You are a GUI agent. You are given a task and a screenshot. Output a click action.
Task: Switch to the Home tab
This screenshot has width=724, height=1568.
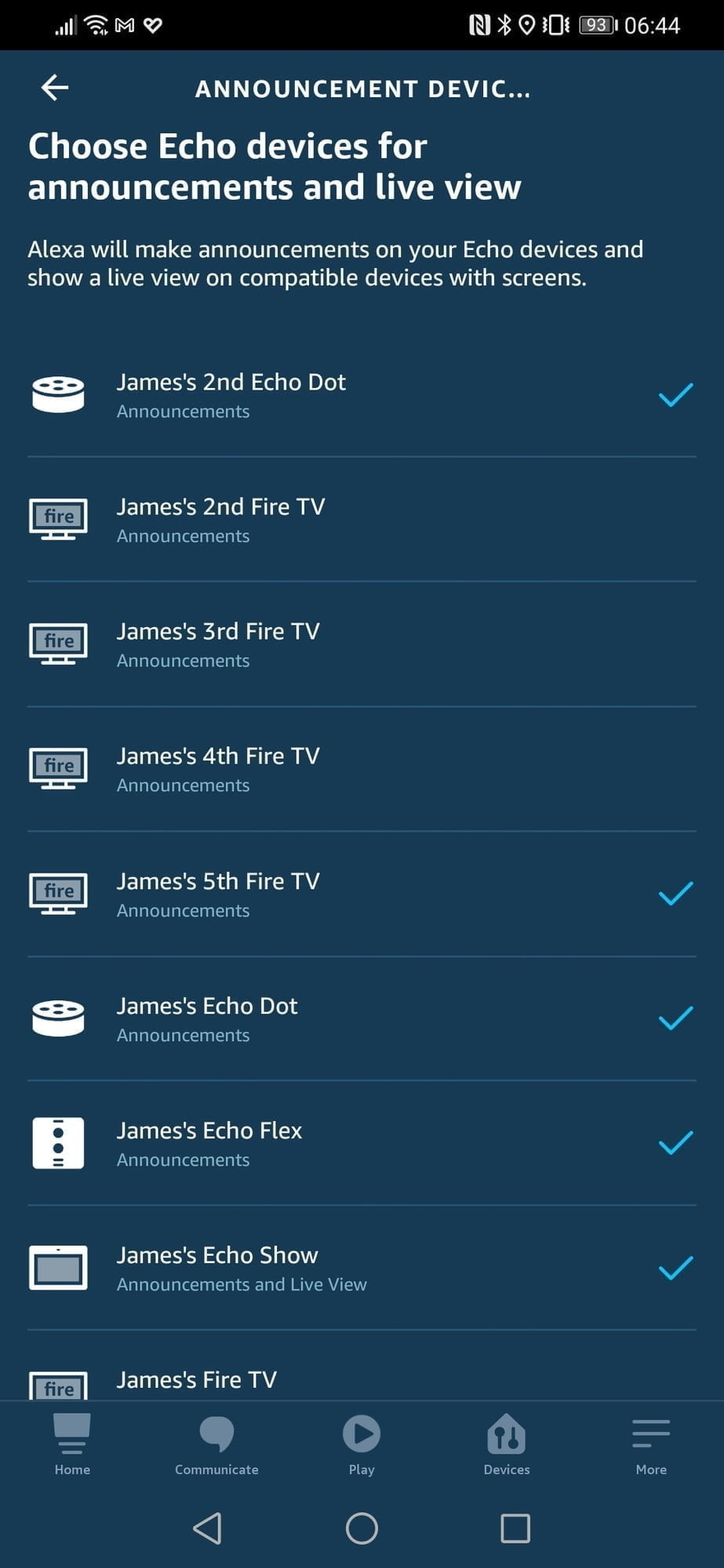[72, 1444]
